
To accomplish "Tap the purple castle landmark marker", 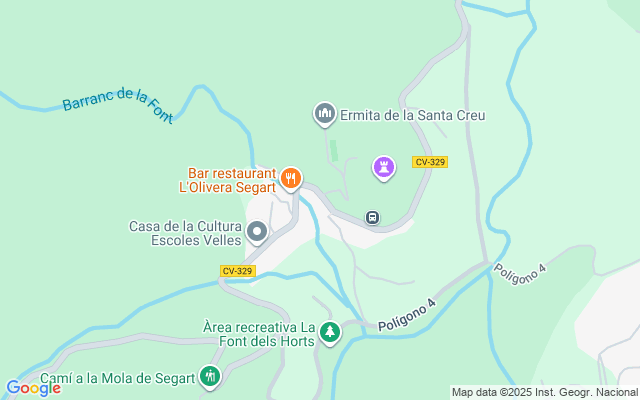I will (384, 167).
